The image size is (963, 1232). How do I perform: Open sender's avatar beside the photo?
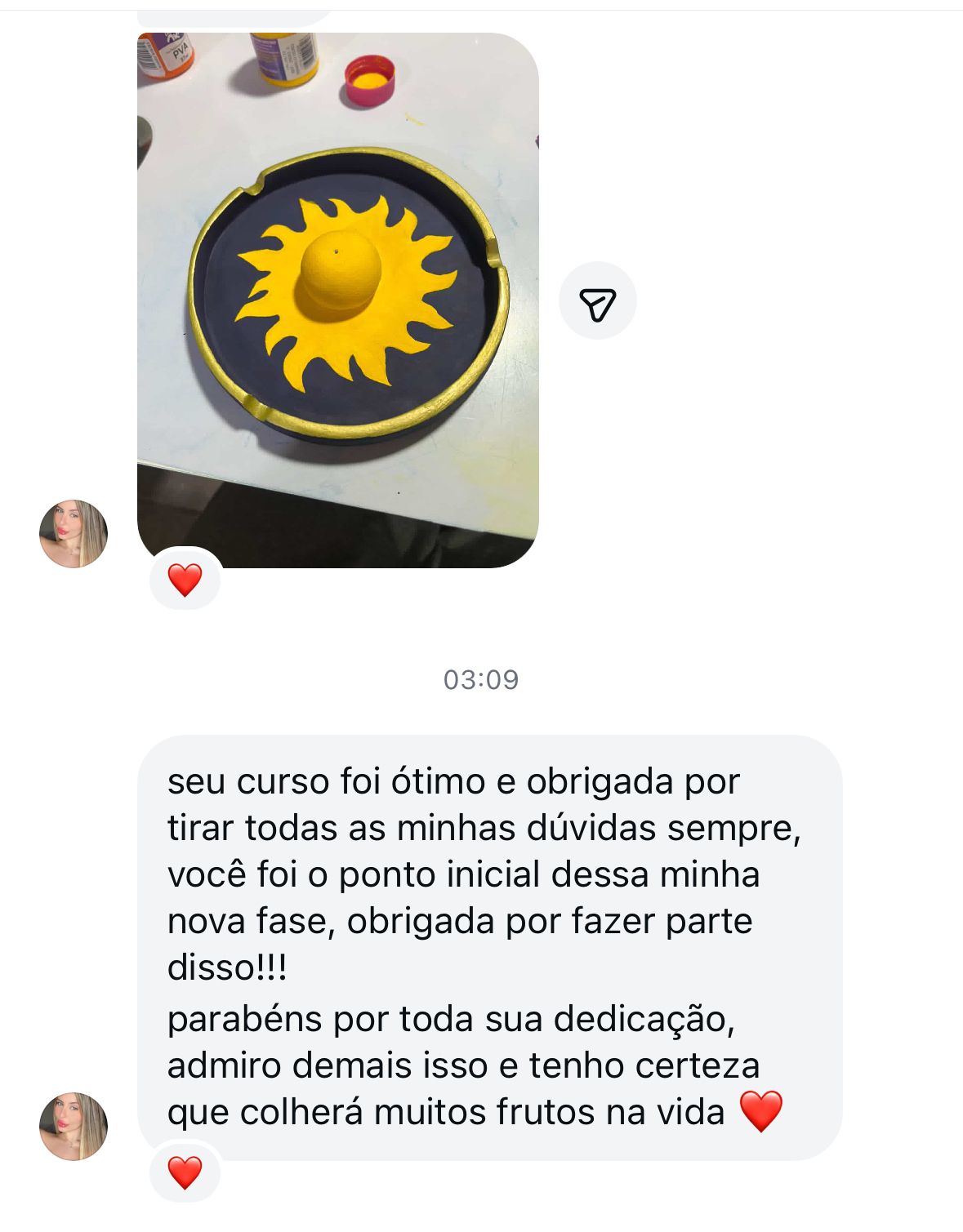[x=74, y=534]
